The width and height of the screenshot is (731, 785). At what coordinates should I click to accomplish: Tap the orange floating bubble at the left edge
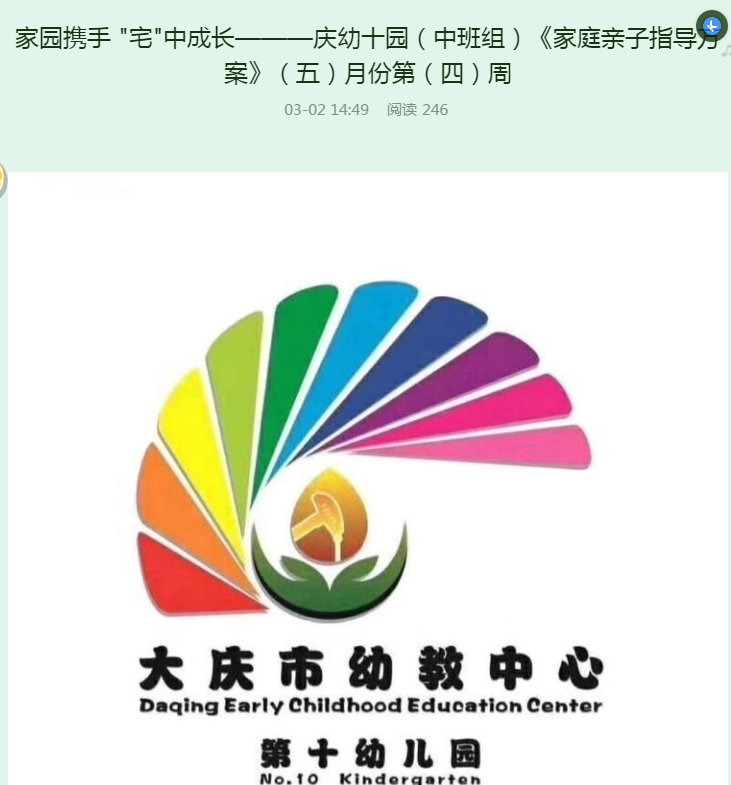point(3,180)
